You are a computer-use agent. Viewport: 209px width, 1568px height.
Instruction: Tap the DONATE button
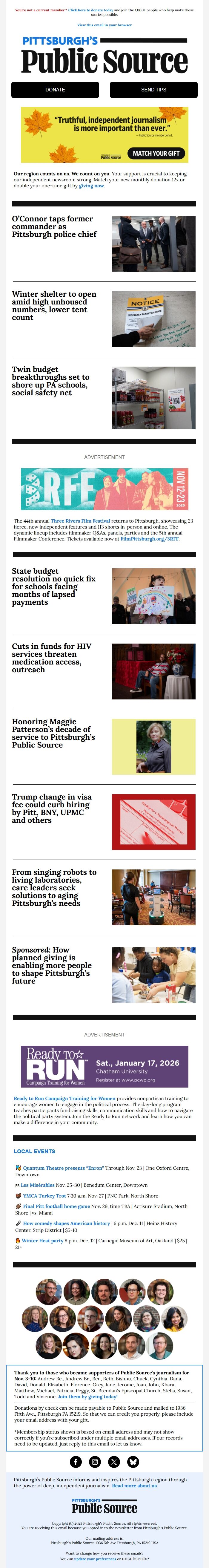(55, 89)
